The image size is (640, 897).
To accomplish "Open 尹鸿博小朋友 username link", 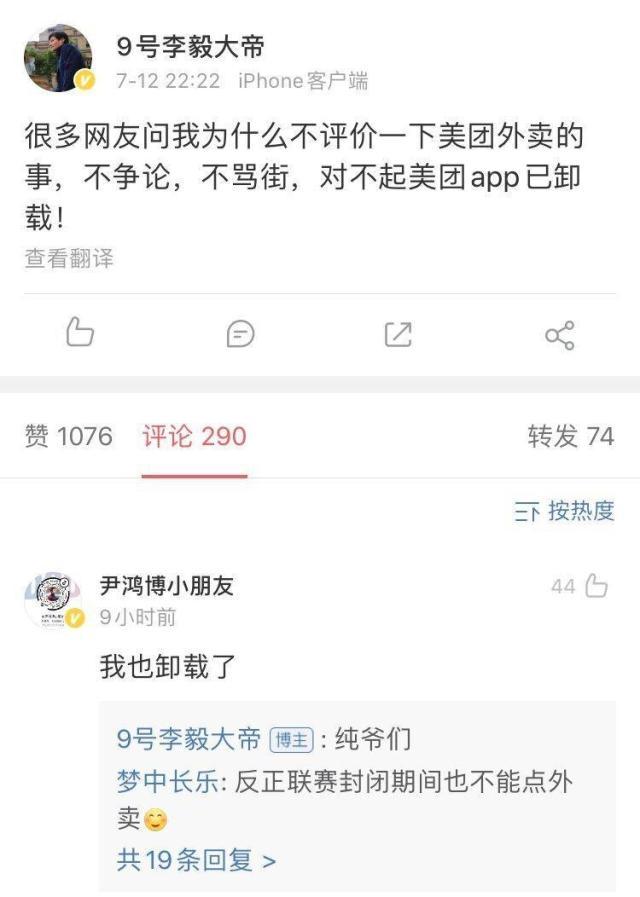I will [x=166, y=586].
